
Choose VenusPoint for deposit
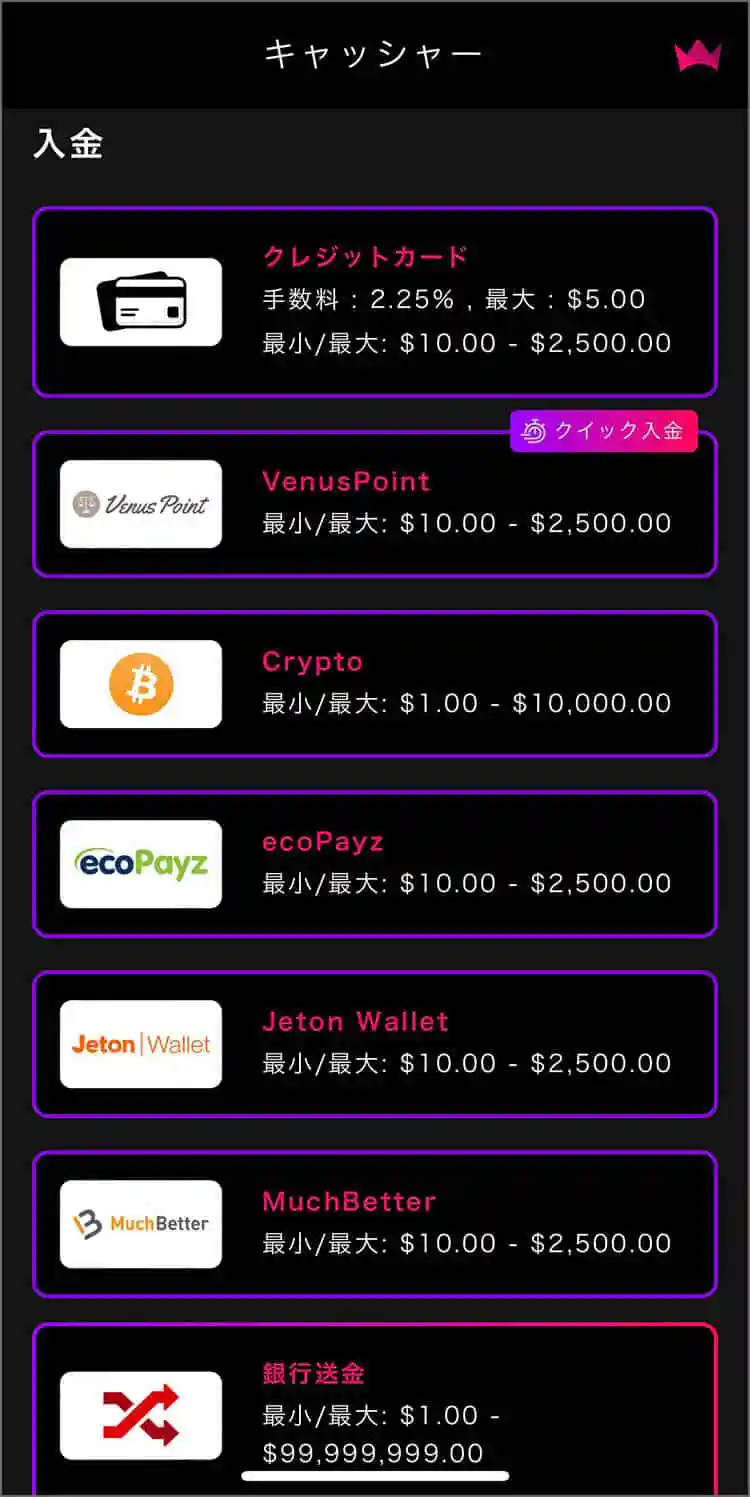[x=375, y=504]
